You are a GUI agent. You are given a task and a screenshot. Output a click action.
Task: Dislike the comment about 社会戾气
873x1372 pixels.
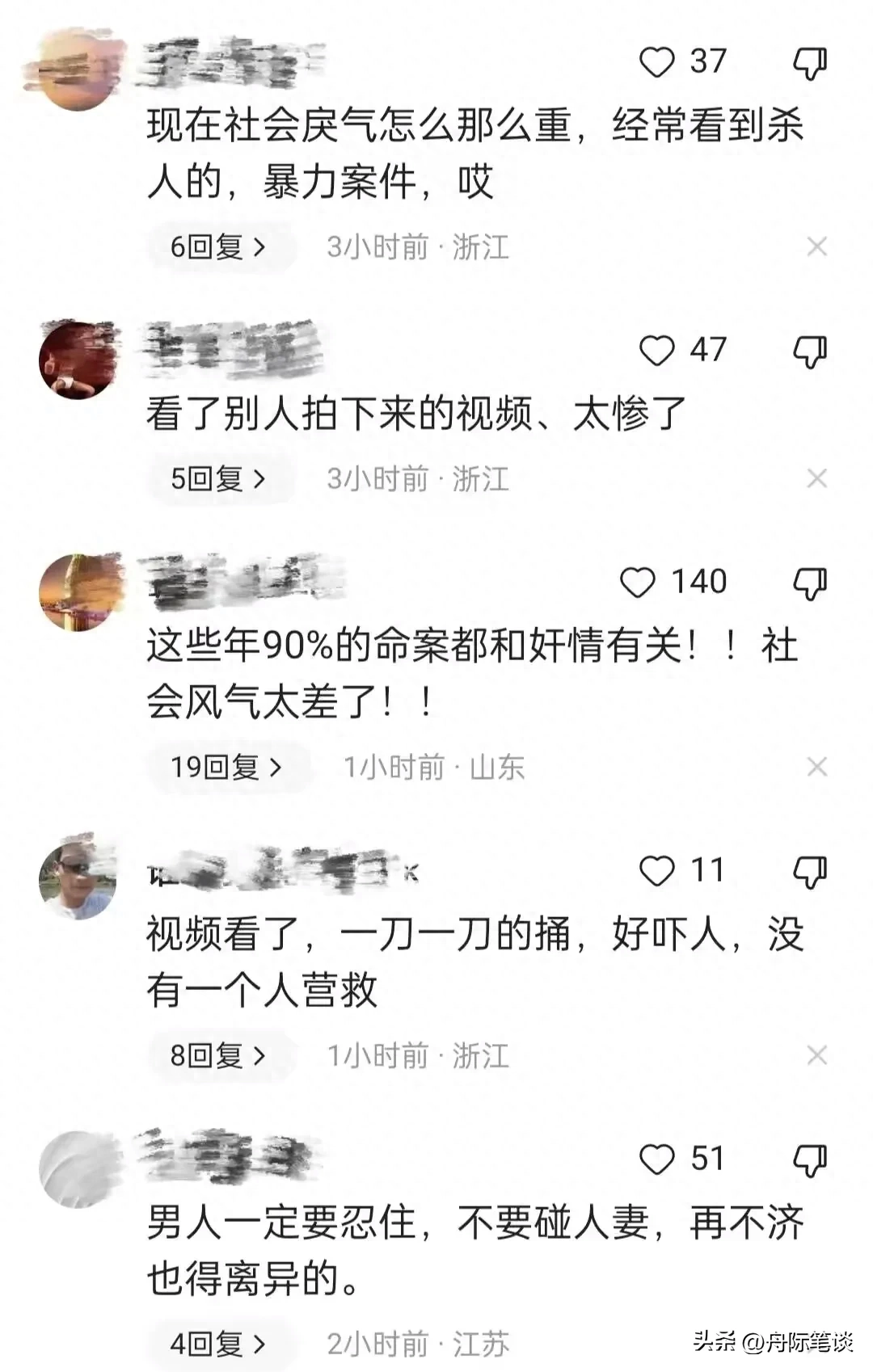809,63
